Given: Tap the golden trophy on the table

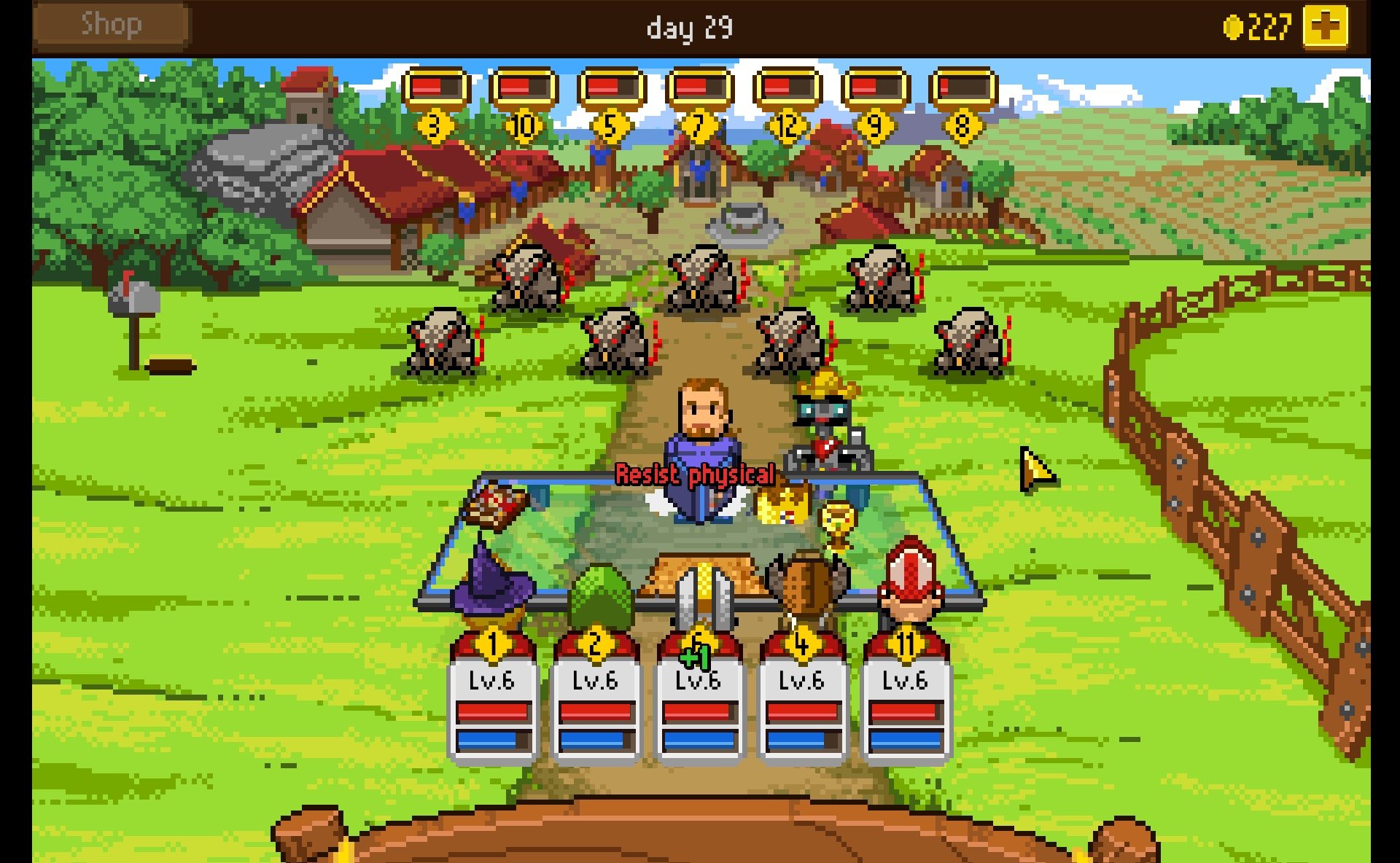Looking at the screenshot, I should coord(837,523).
